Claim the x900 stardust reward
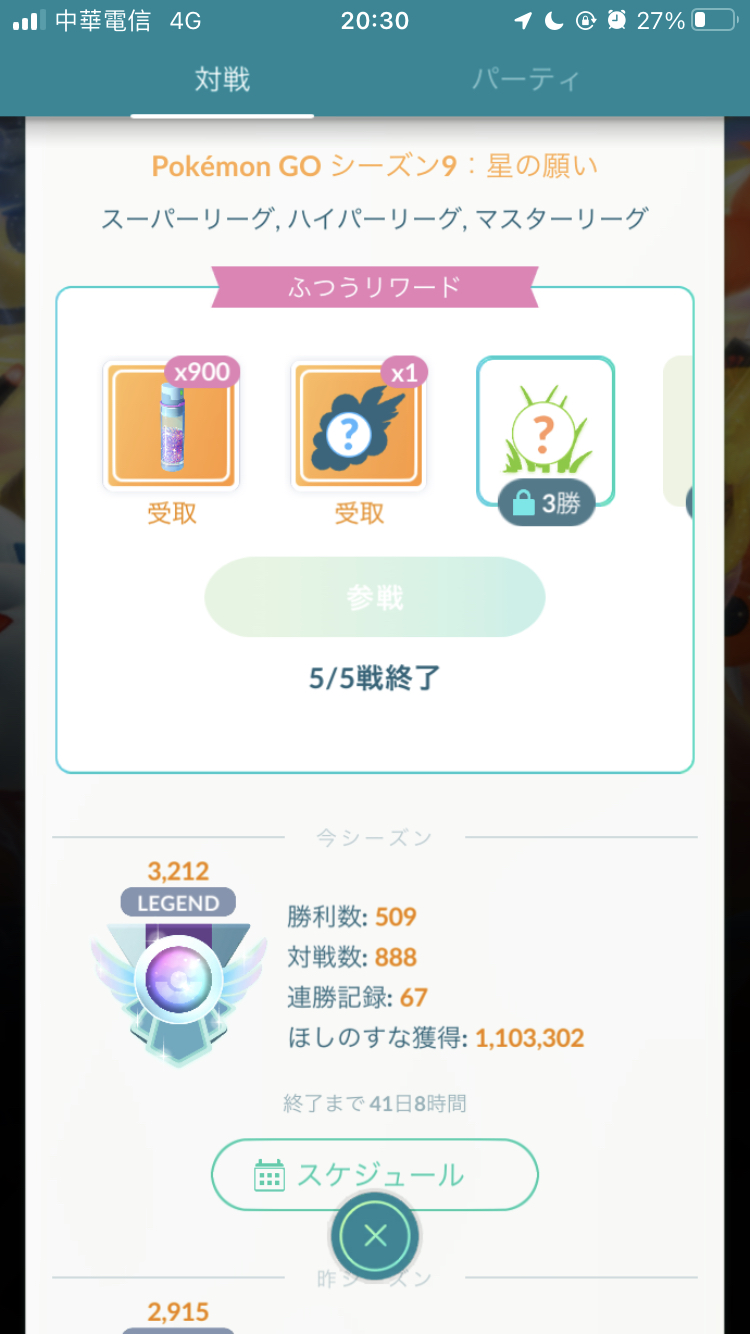 click(171, 427)
